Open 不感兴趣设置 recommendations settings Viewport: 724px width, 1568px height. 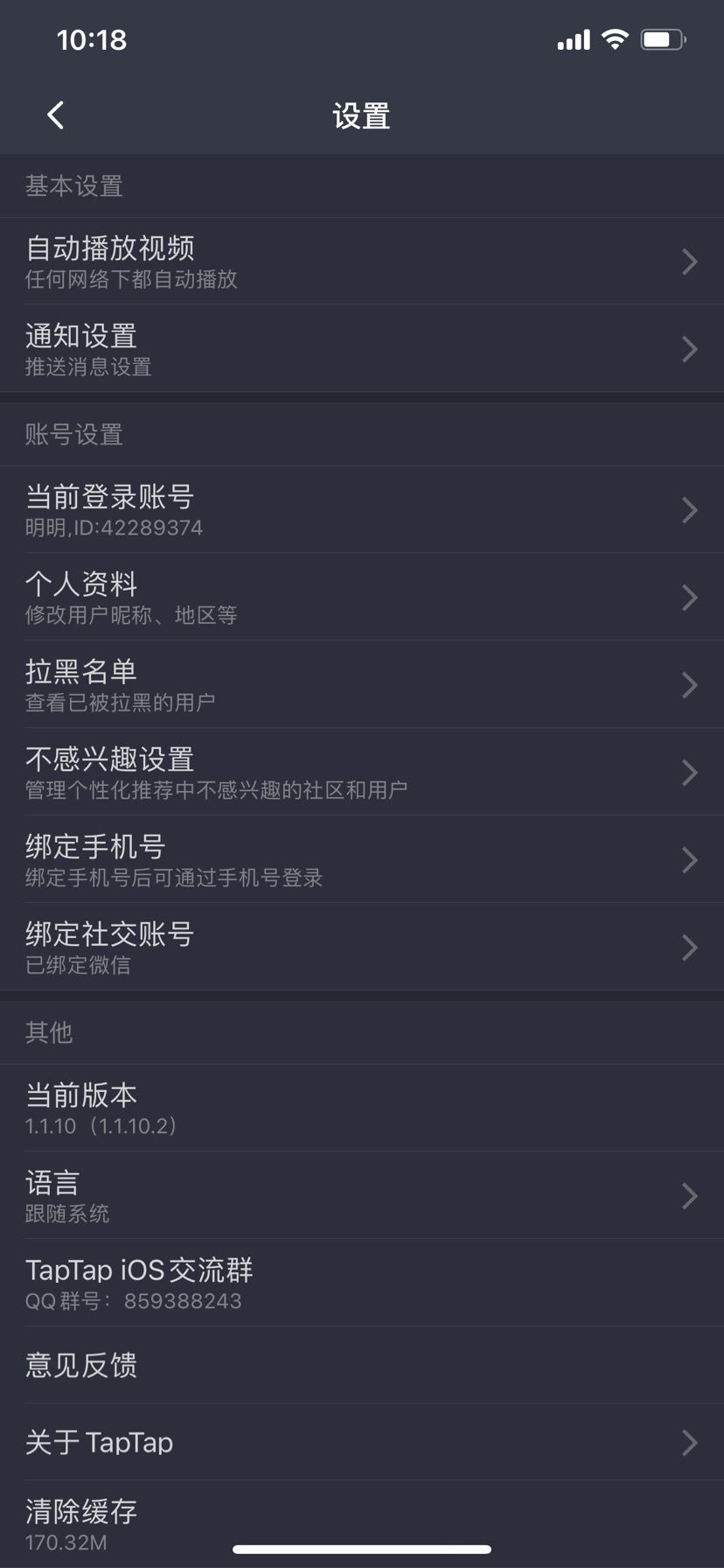362,772
